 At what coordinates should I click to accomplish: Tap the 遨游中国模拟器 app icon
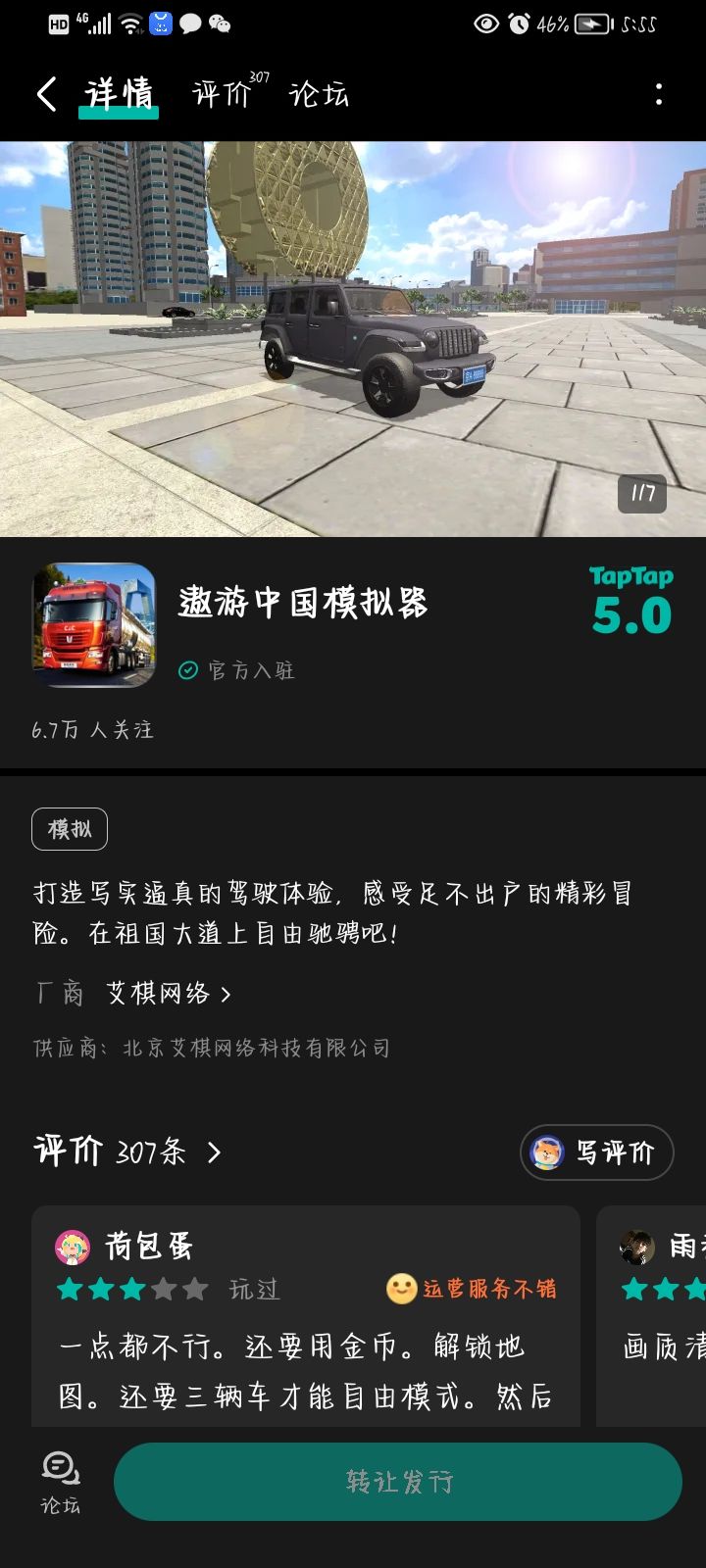click(x=93, y=625)
